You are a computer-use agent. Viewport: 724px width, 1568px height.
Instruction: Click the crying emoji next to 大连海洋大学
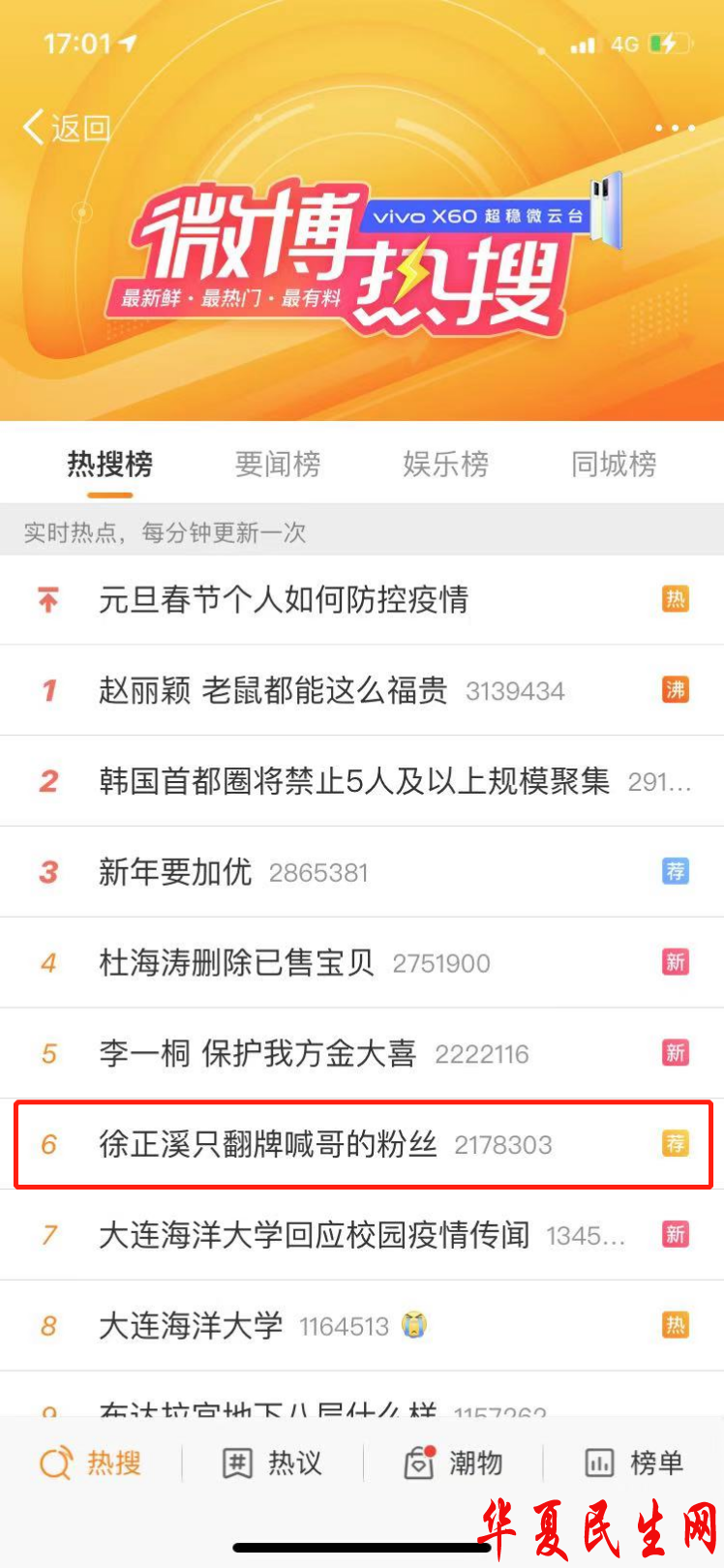click(413, 1326)
